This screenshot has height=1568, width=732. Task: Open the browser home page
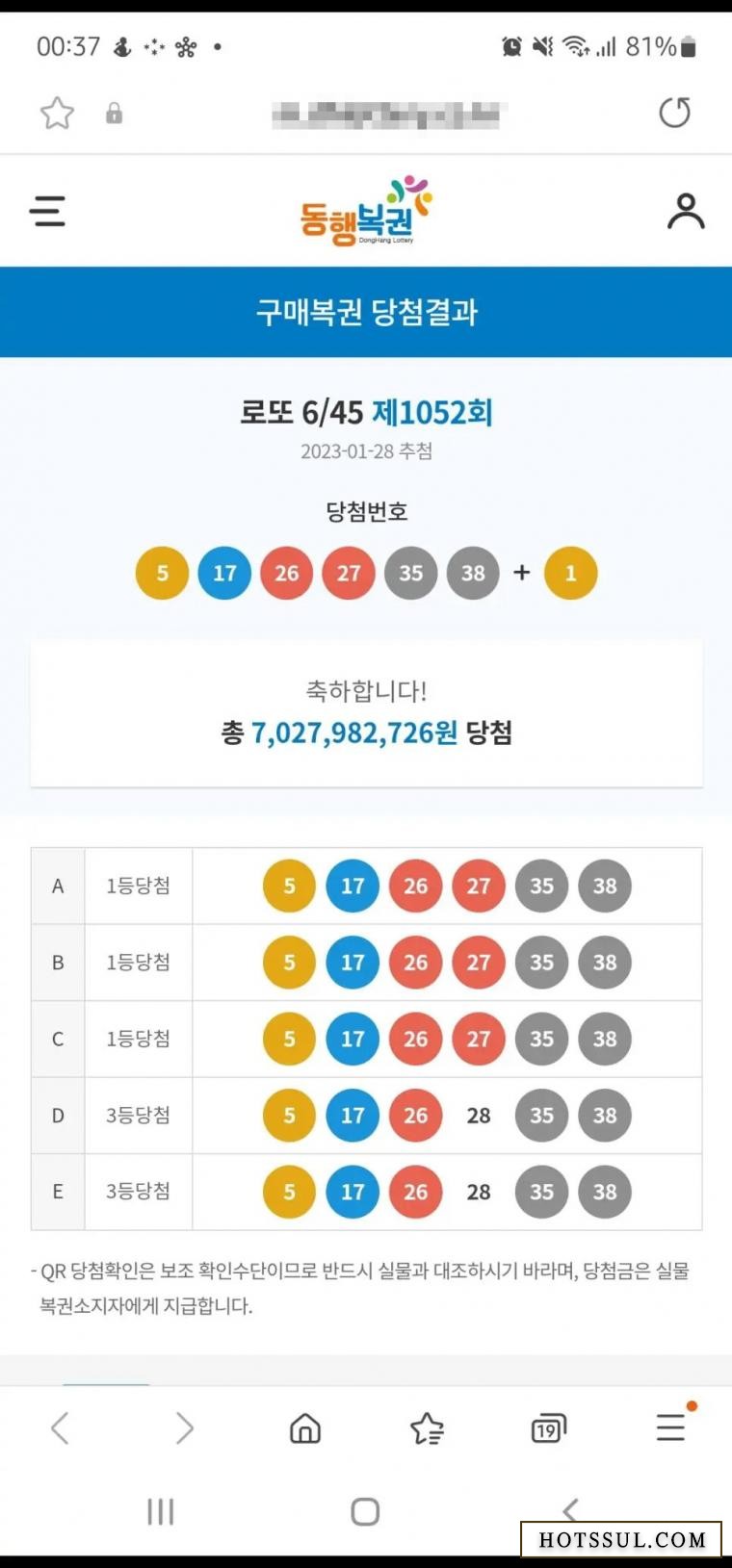point(305,1427)
